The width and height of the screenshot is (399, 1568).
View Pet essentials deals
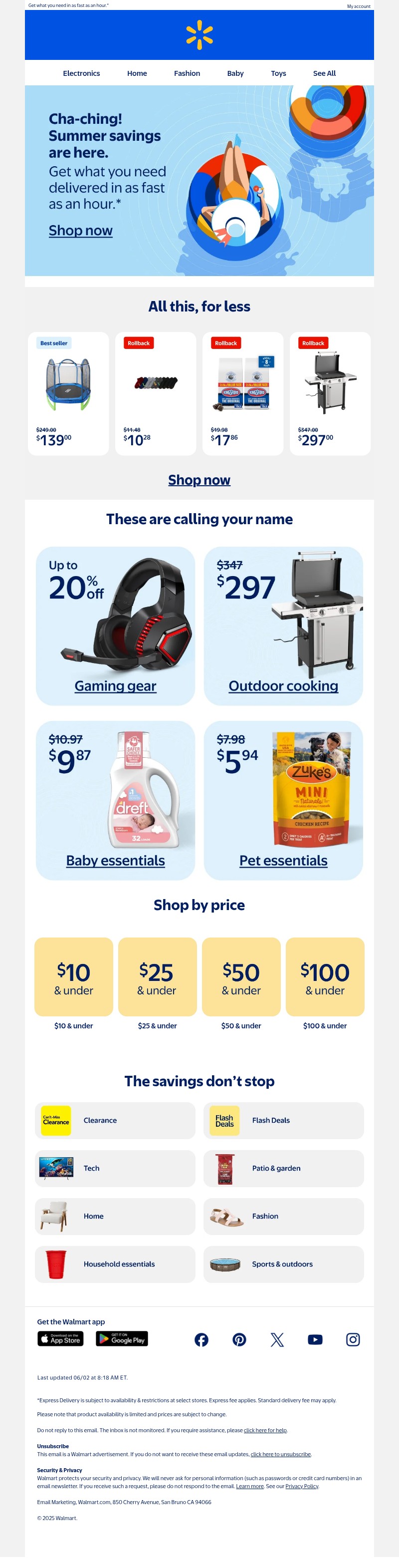[283, 861]
